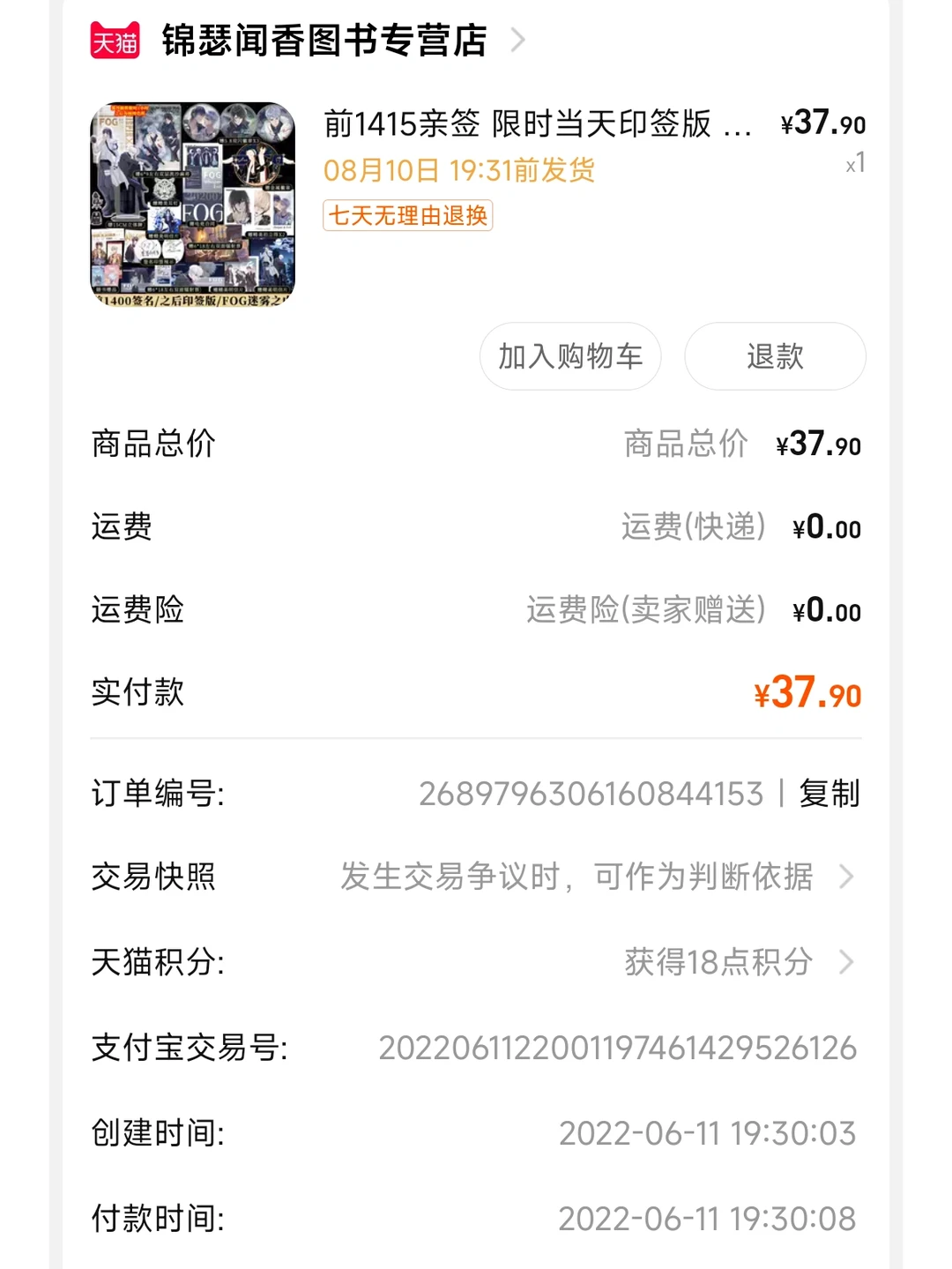Click the 七天无理由退换 return-policy tag
952x1269 pixels.
(x=407, y=217)
